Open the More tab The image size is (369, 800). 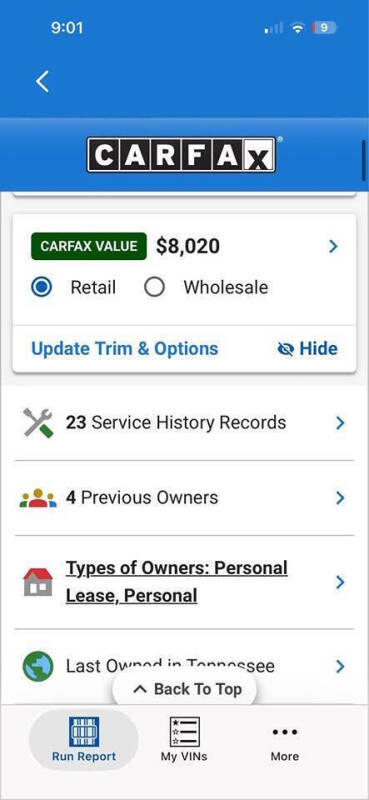coord(285,742)
